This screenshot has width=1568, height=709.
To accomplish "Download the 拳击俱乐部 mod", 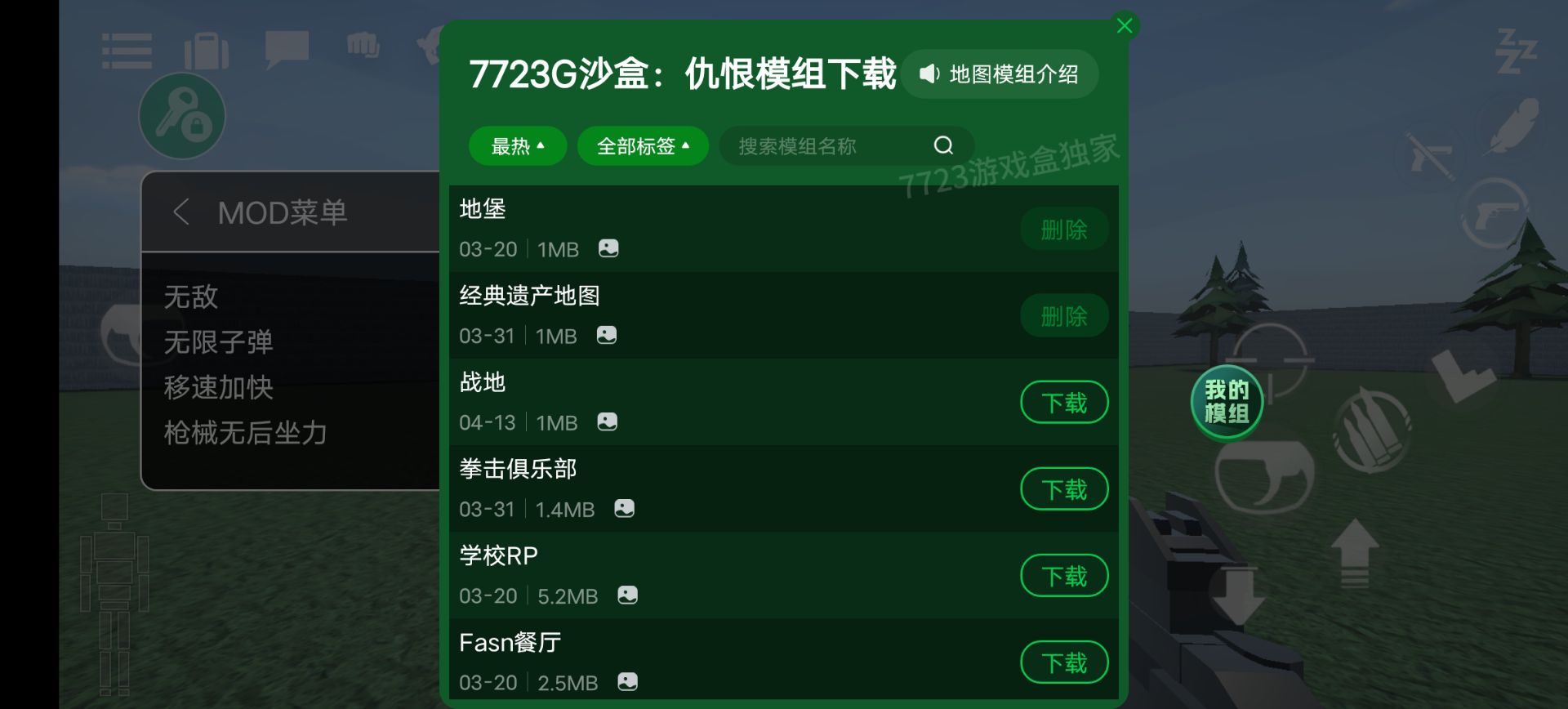I will [1063, 489].
